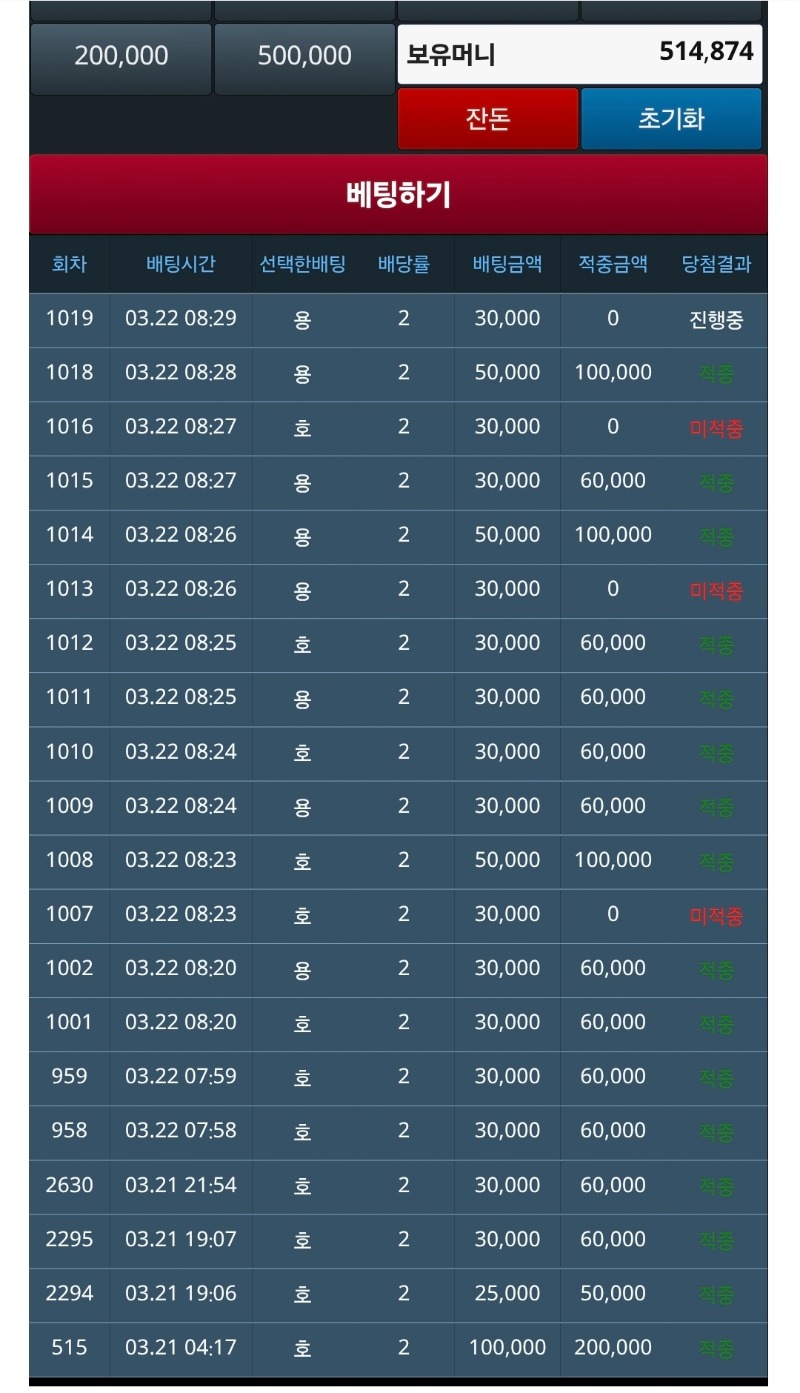The image size is (800, 1393).
Task: Reset the amount with 초기화
Action: (671, 119)
